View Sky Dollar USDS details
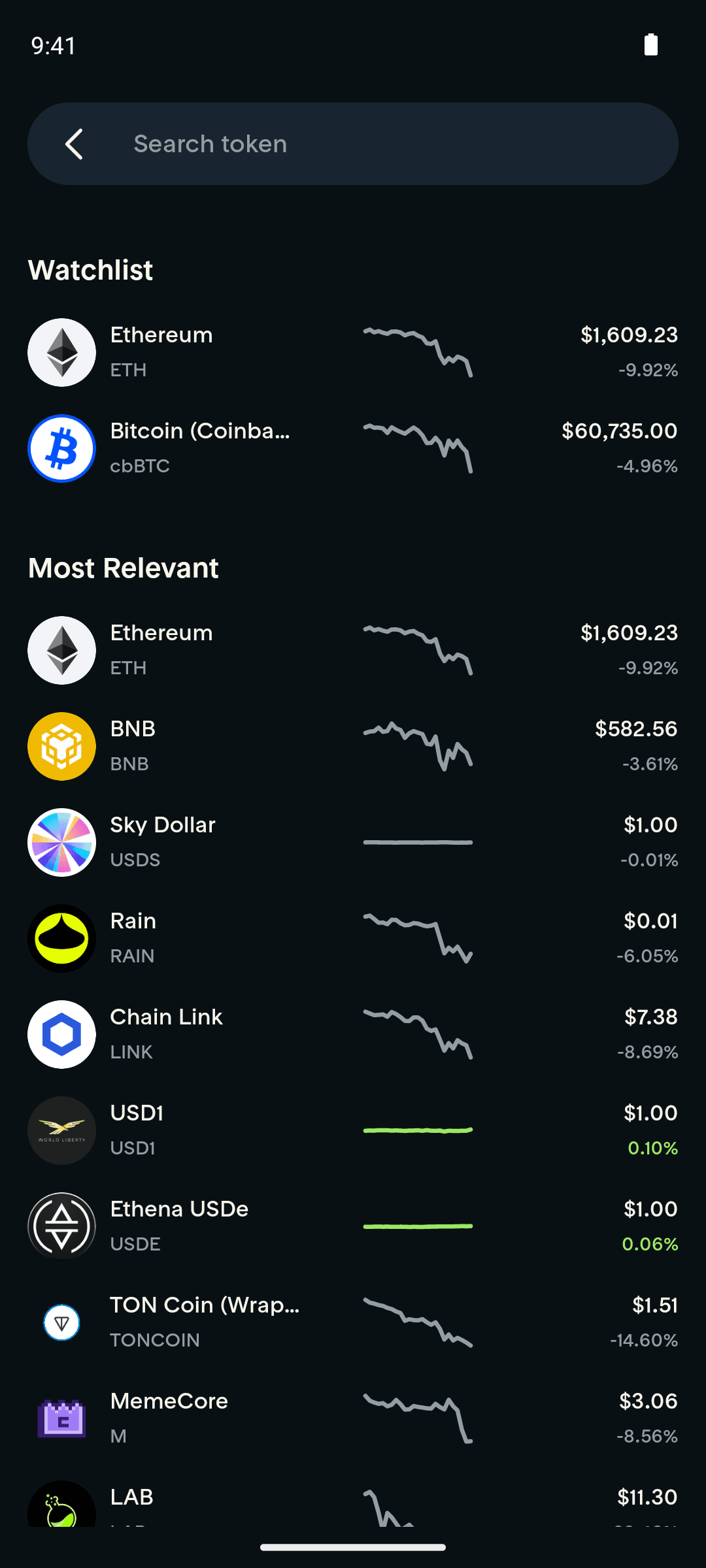Viewport: 706px width, 1568px height. pyautogui.click(x=353, y=843)
